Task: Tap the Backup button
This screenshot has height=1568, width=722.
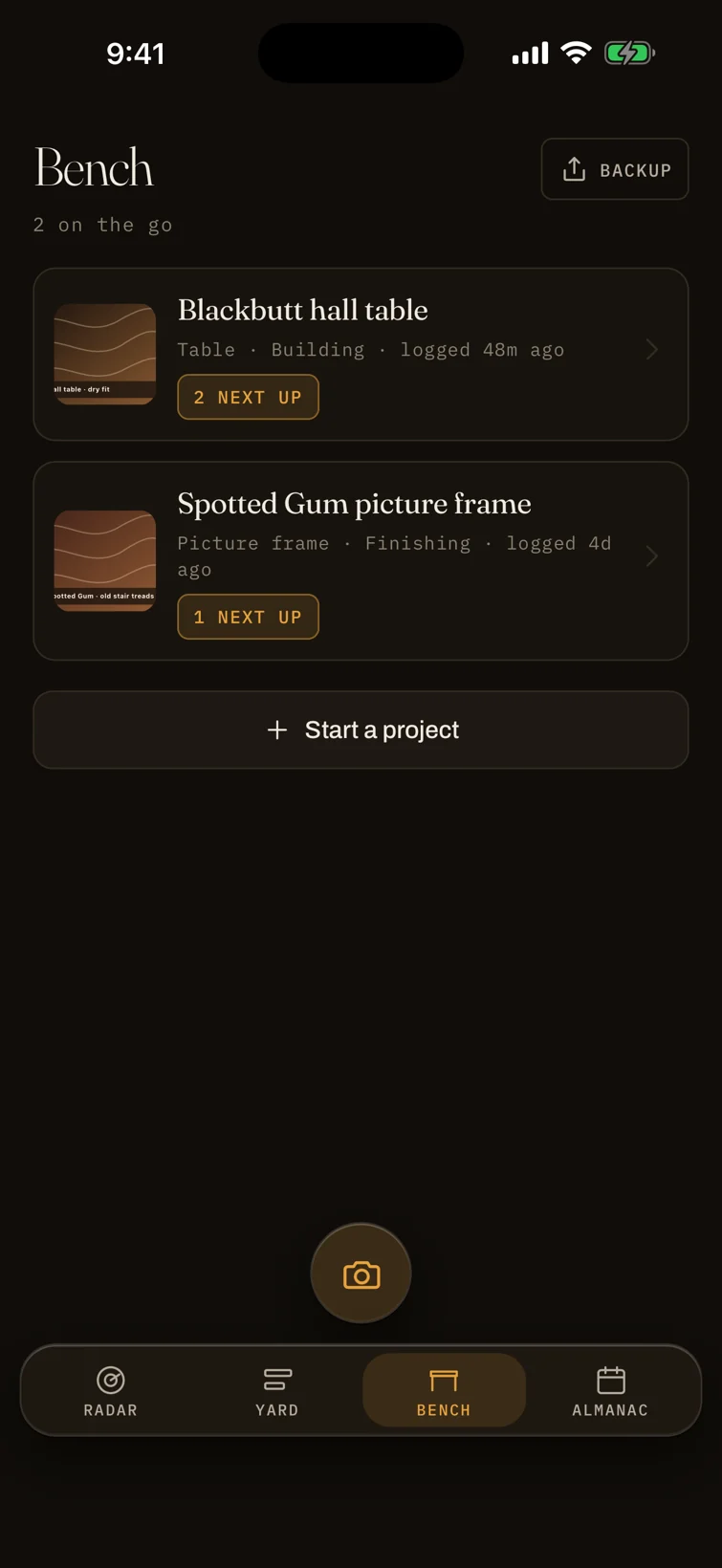Action: [615, 169]
